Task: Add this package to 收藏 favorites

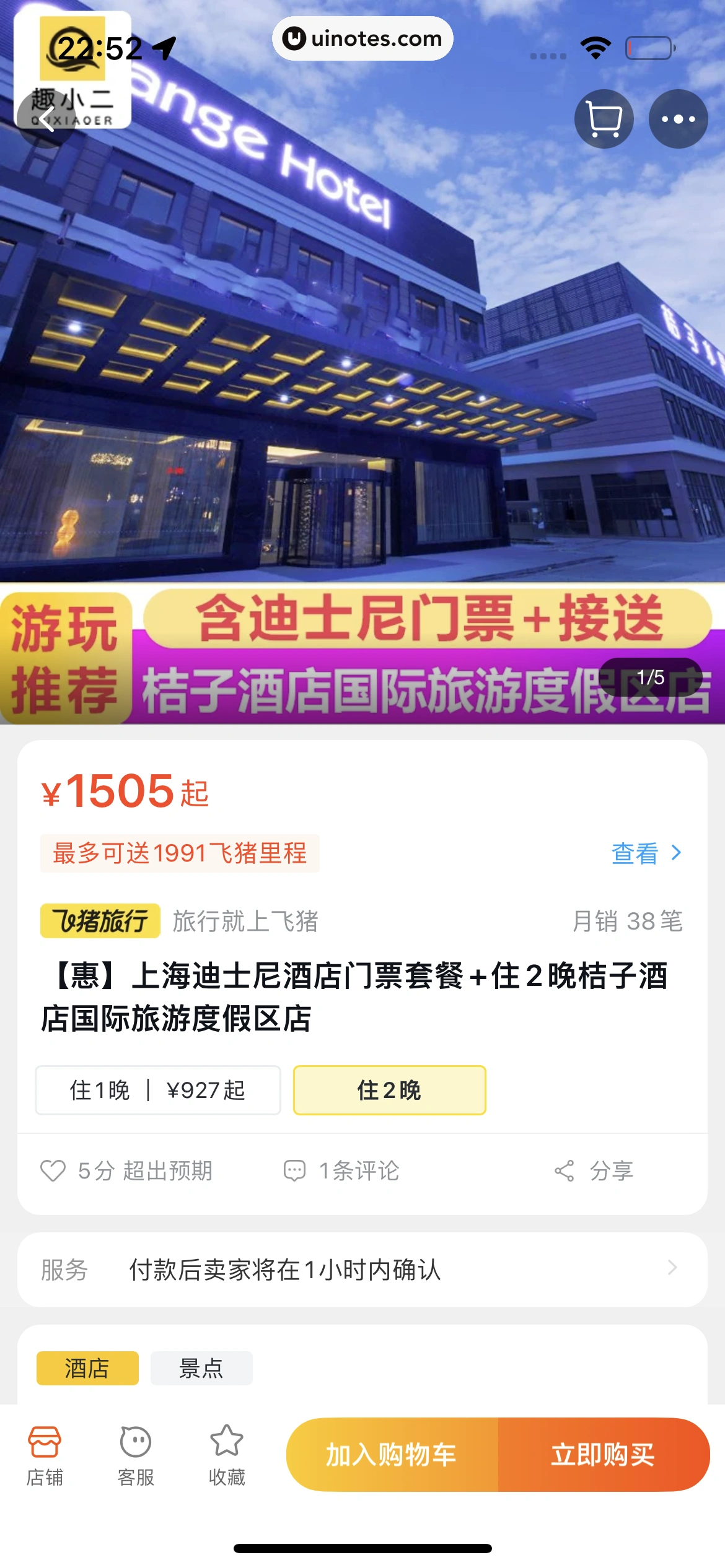Action: 227,1455
